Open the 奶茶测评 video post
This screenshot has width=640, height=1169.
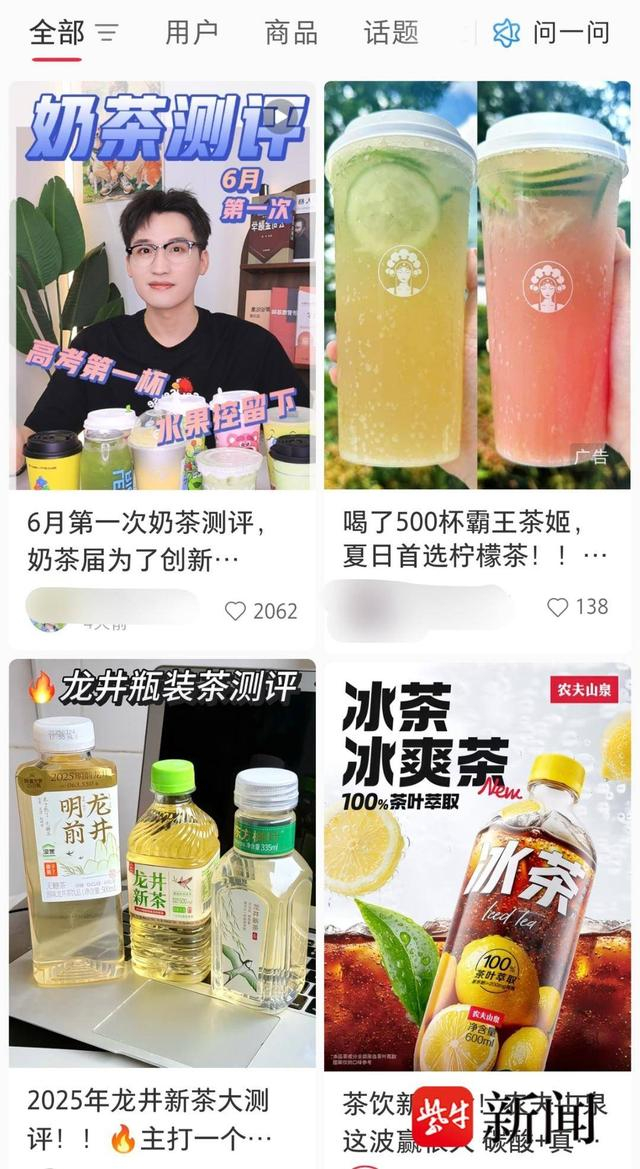(162, 285)
